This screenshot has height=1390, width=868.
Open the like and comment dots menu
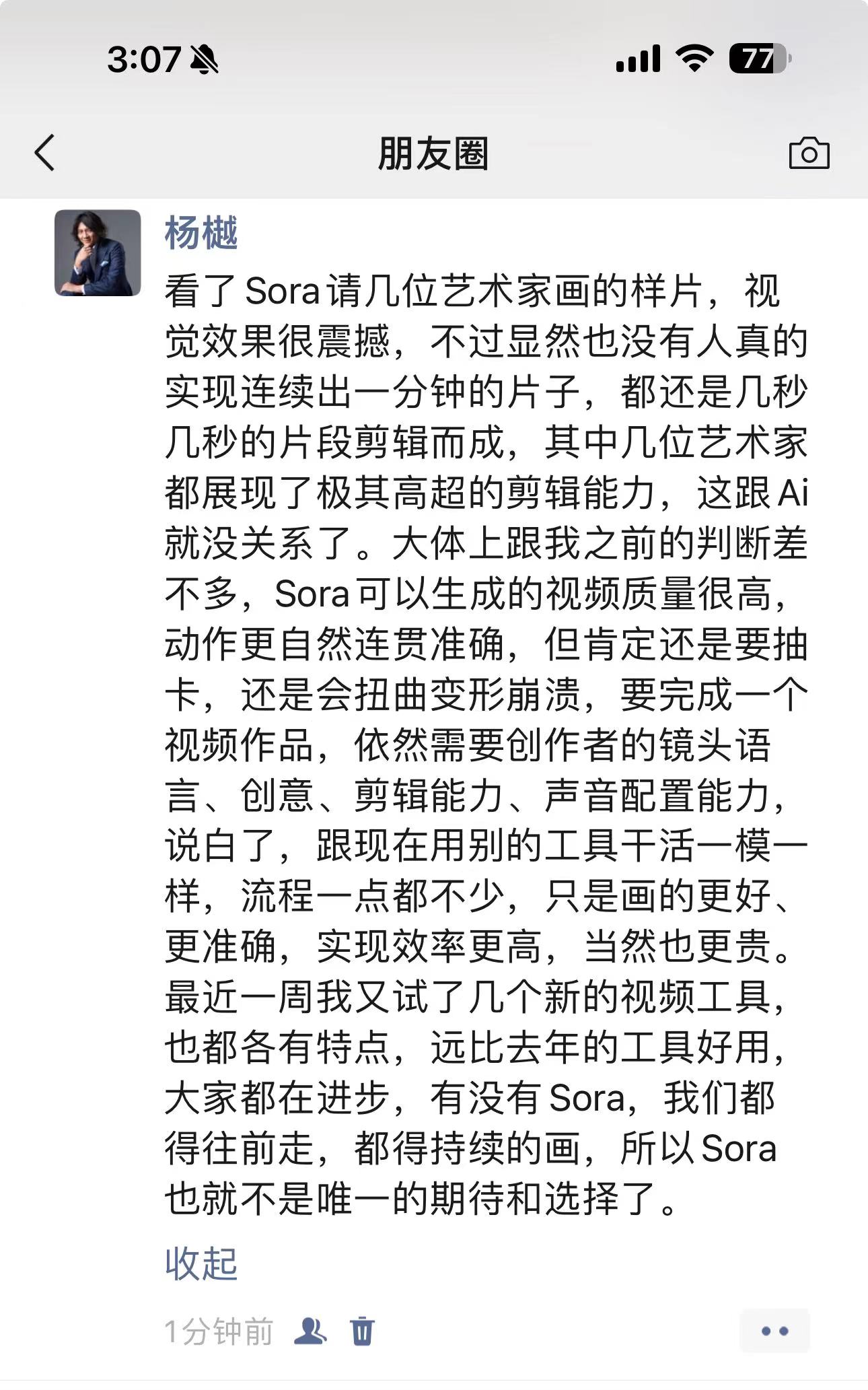[774, 1331]
